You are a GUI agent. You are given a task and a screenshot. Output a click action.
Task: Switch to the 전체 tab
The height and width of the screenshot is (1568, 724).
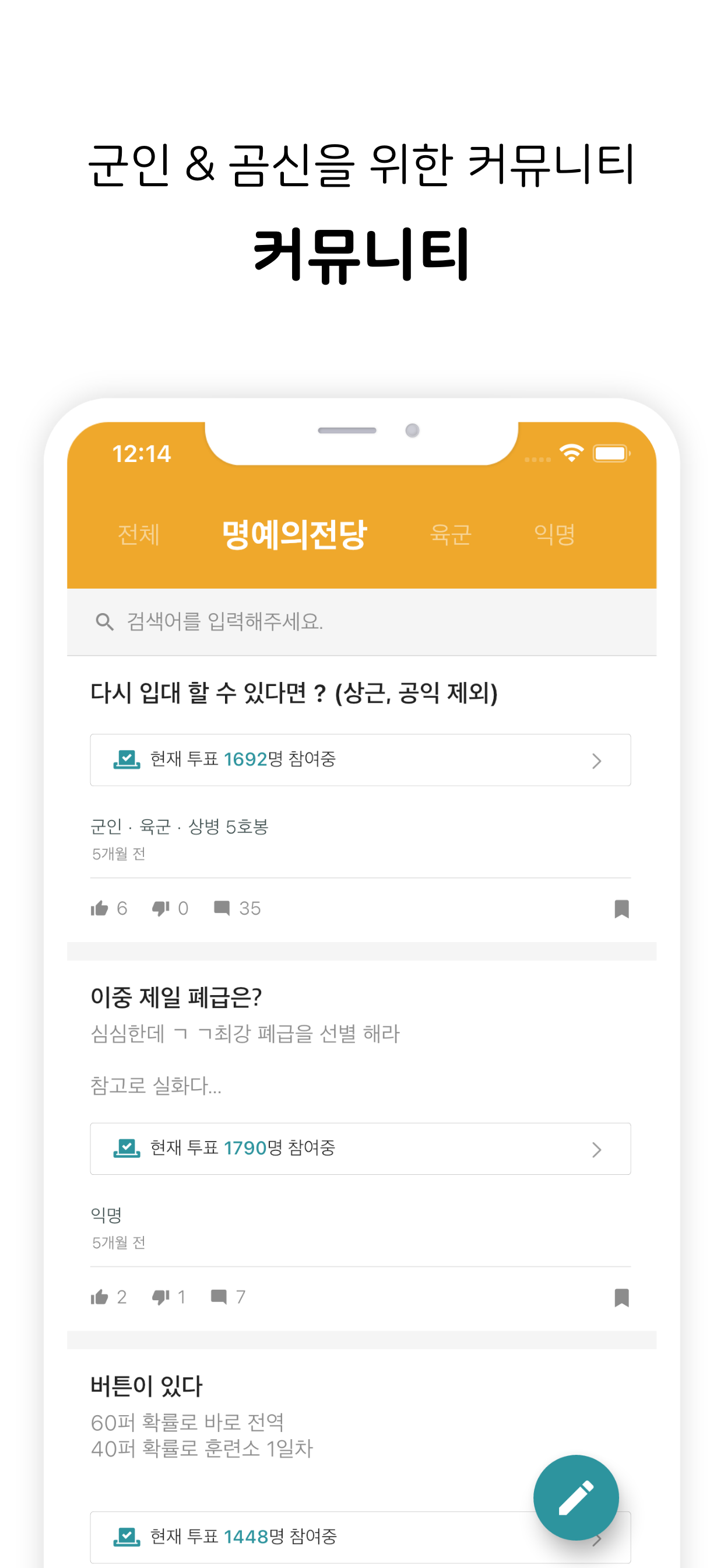(x=138, y=534)
